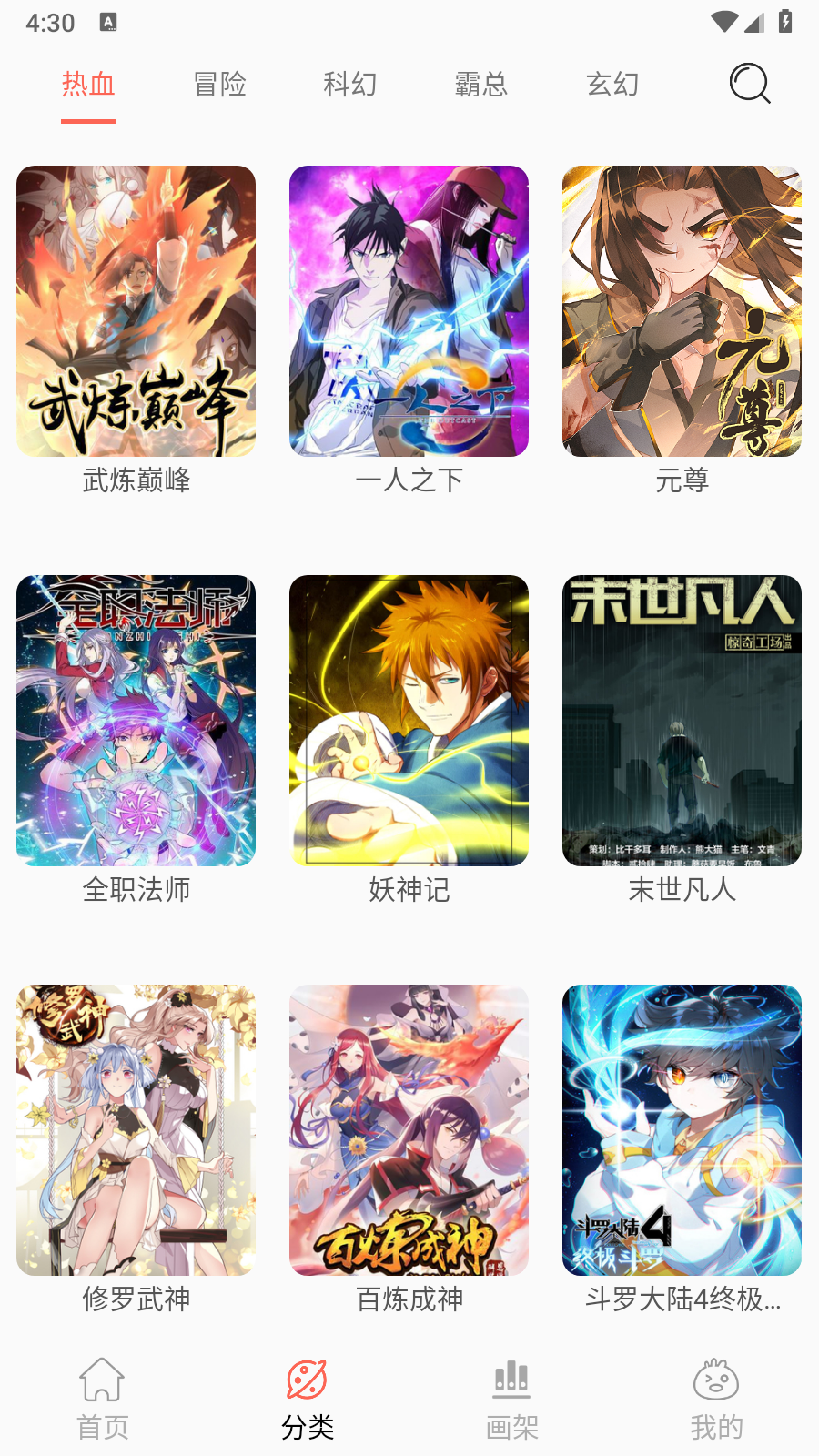View the 元尊 comic
819x1456 pixels.
[x=682, y=311]
